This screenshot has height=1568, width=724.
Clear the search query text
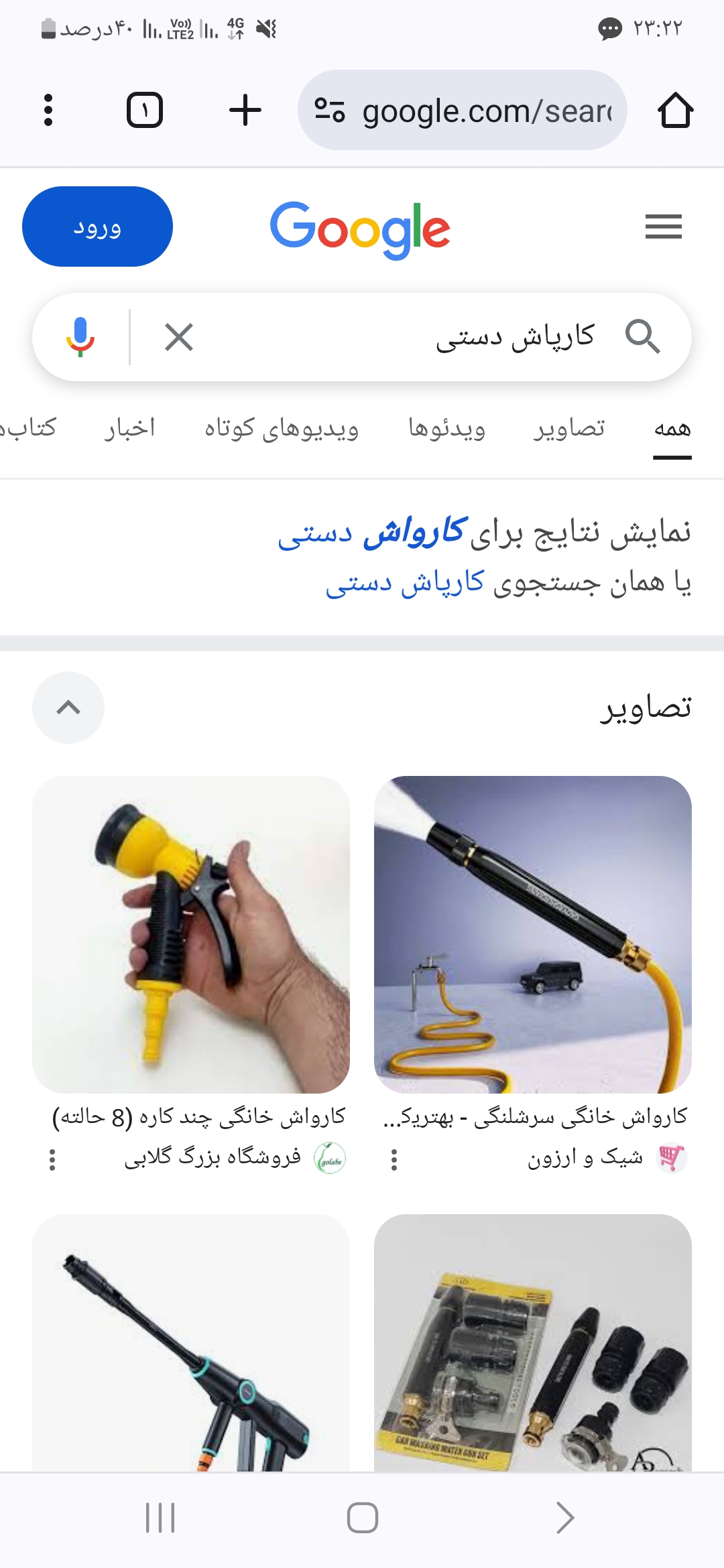(179, 337)
